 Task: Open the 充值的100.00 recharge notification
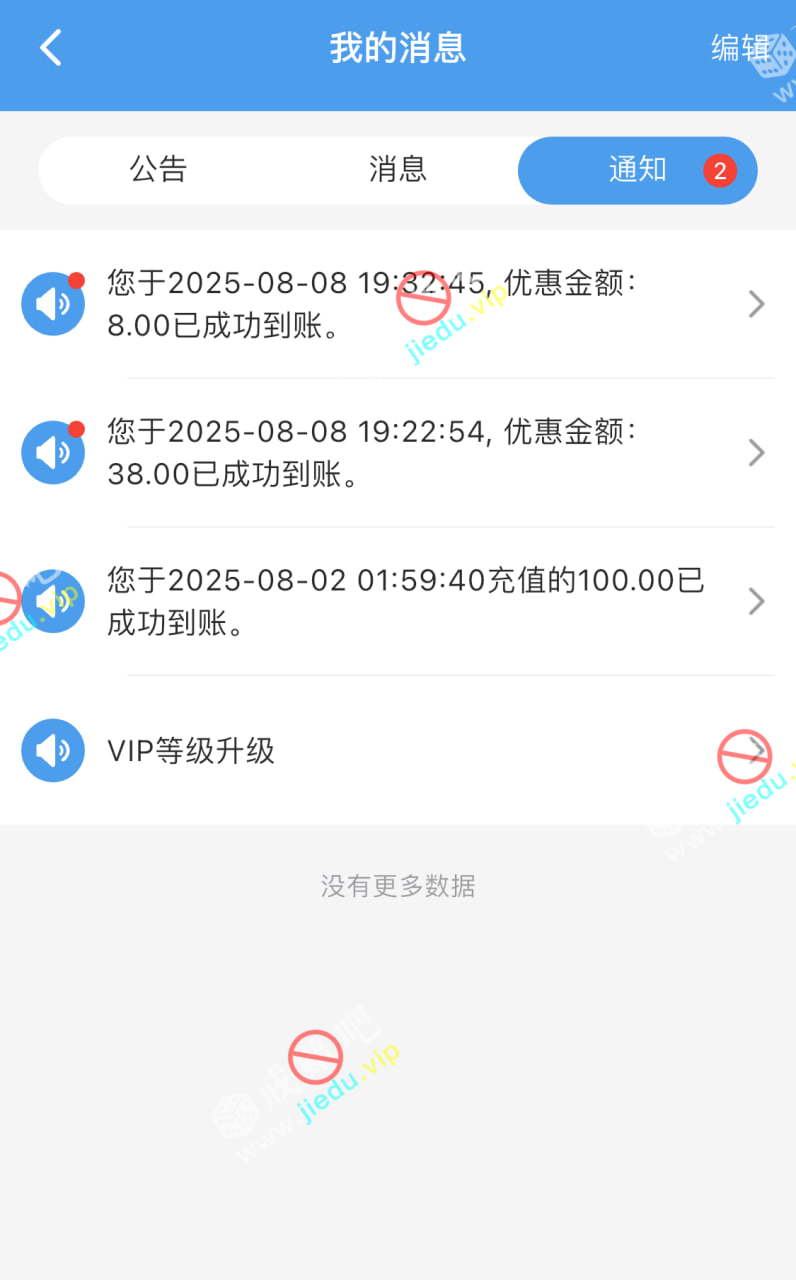pos(400,601)
